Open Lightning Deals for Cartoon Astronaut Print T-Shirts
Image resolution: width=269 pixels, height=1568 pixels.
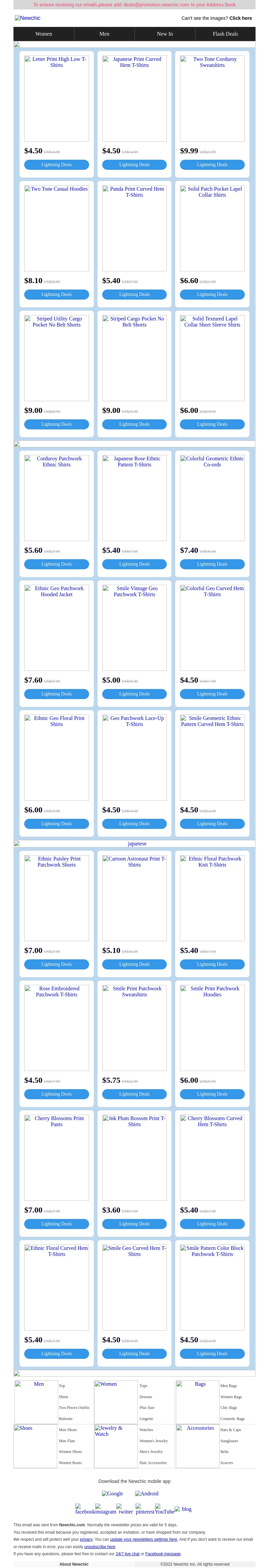coord(134,964)
